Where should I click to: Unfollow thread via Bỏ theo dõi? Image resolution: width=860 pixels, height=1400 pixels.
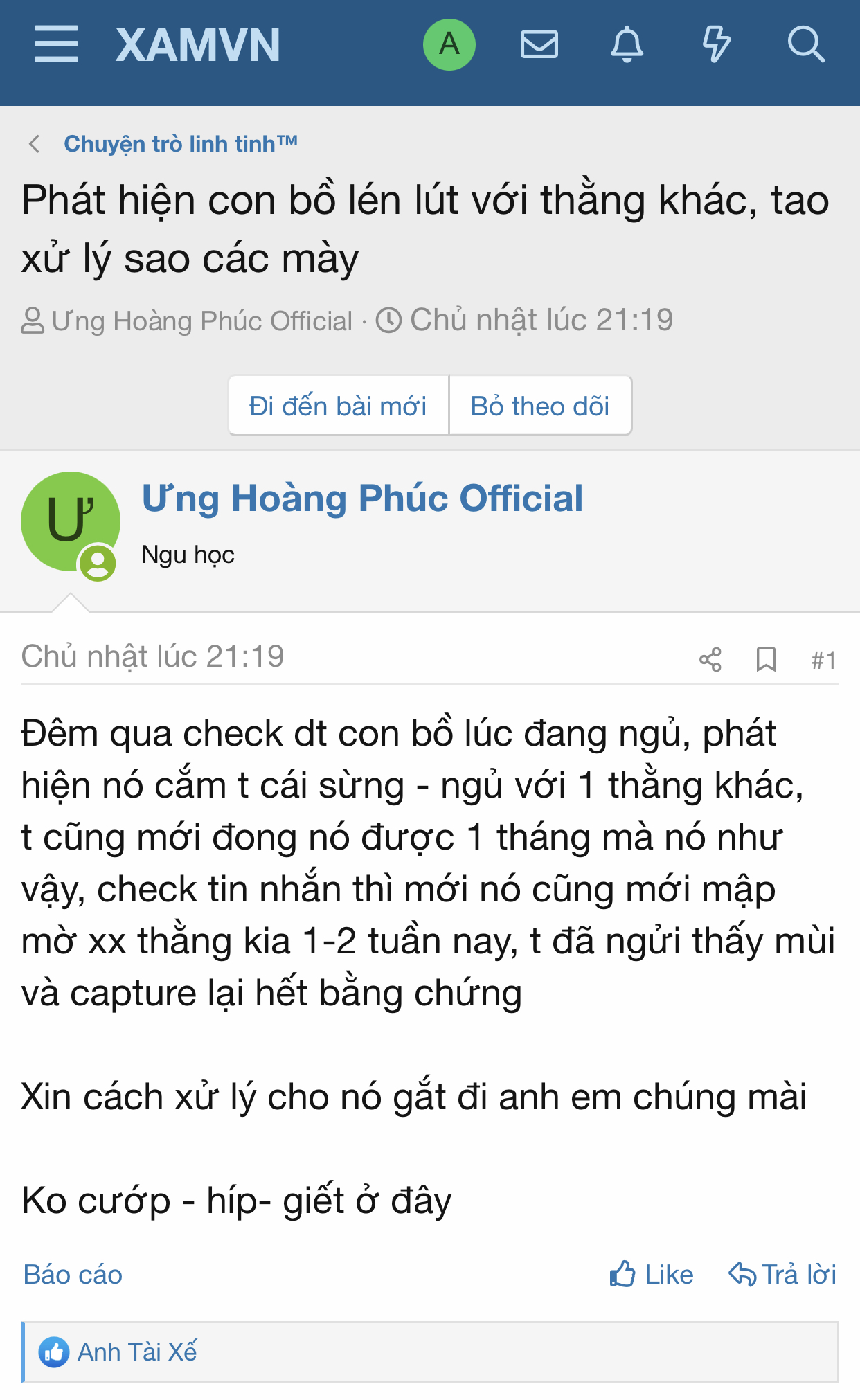[x=540, y=406]
